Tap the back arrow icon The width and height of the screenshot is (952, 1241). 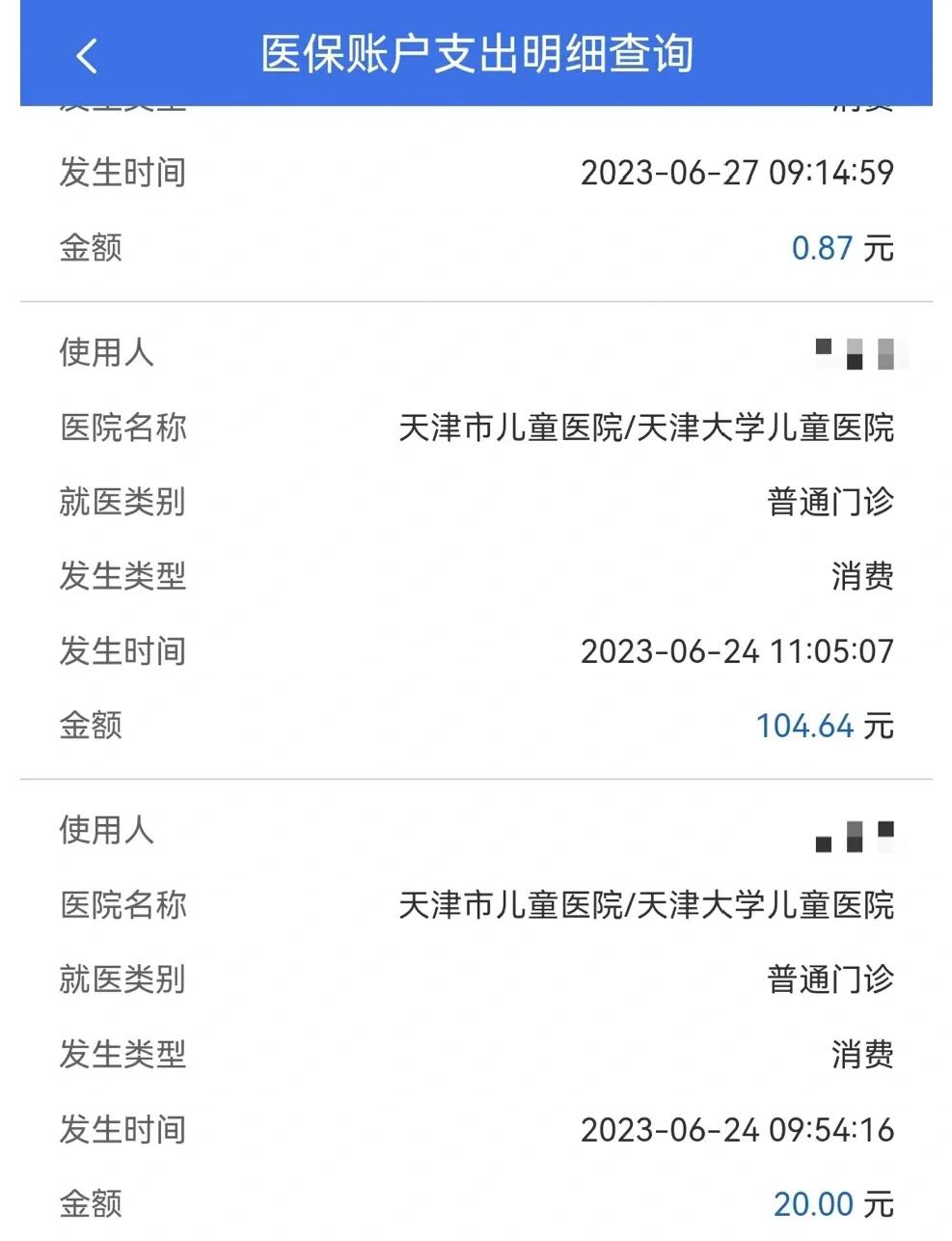(x=88, y=56)
